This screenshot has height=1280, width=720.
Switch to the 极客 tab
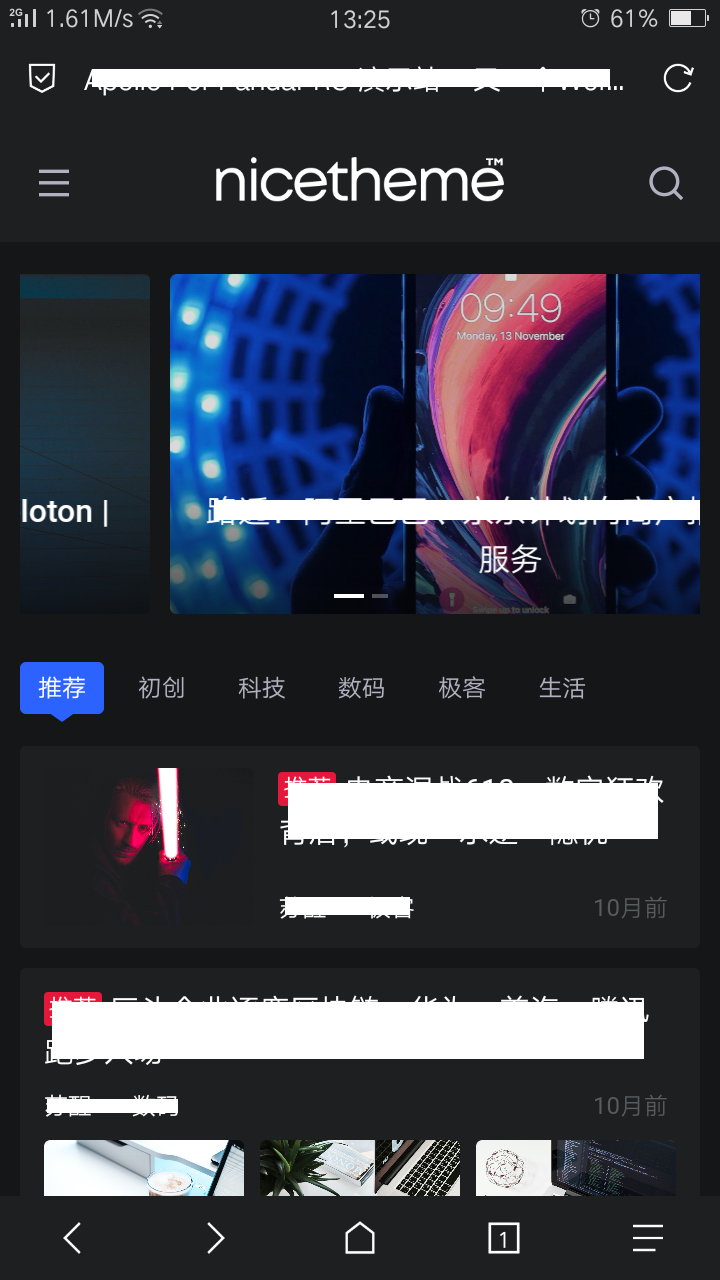coord(461,688)
